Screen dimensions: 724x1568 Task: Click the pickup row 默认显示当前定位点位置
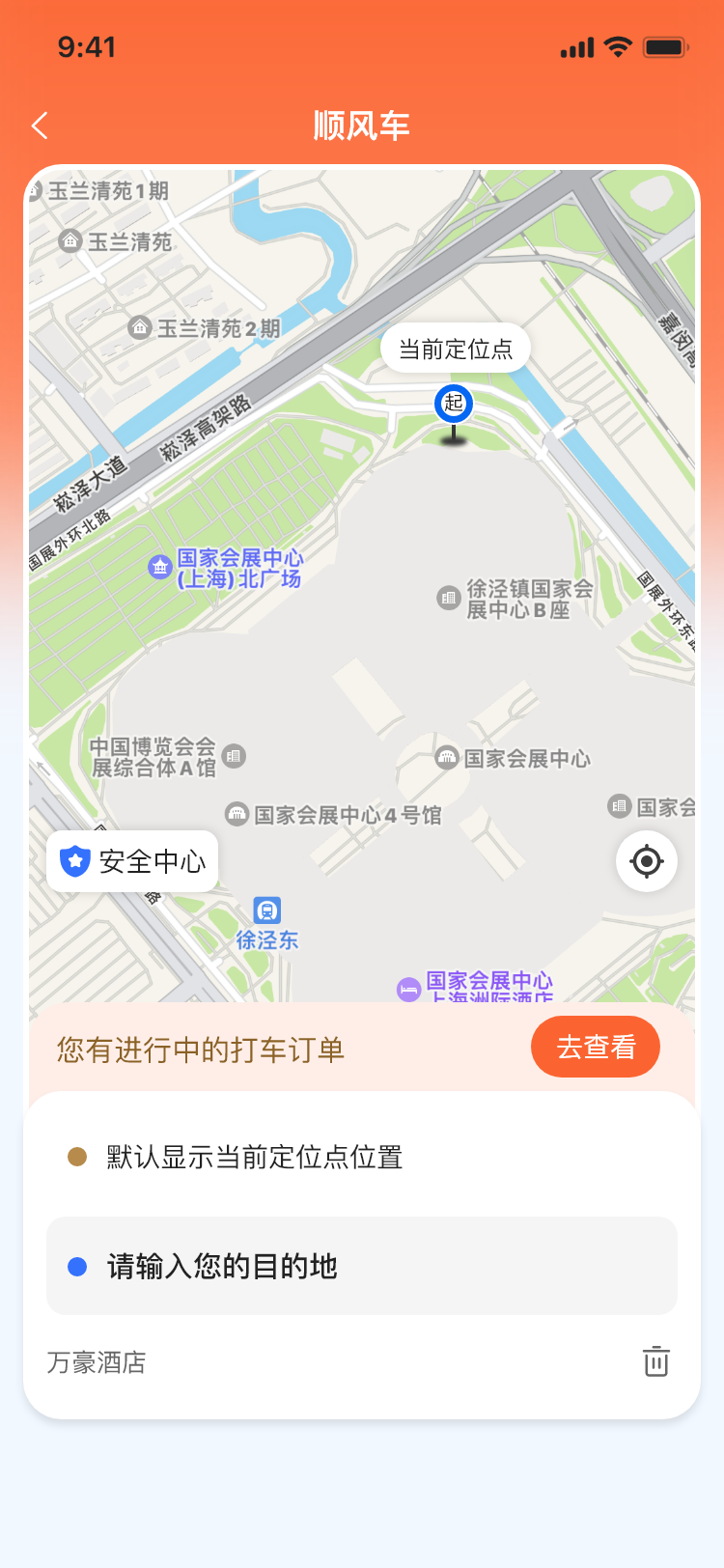[x=361, y=1158]
